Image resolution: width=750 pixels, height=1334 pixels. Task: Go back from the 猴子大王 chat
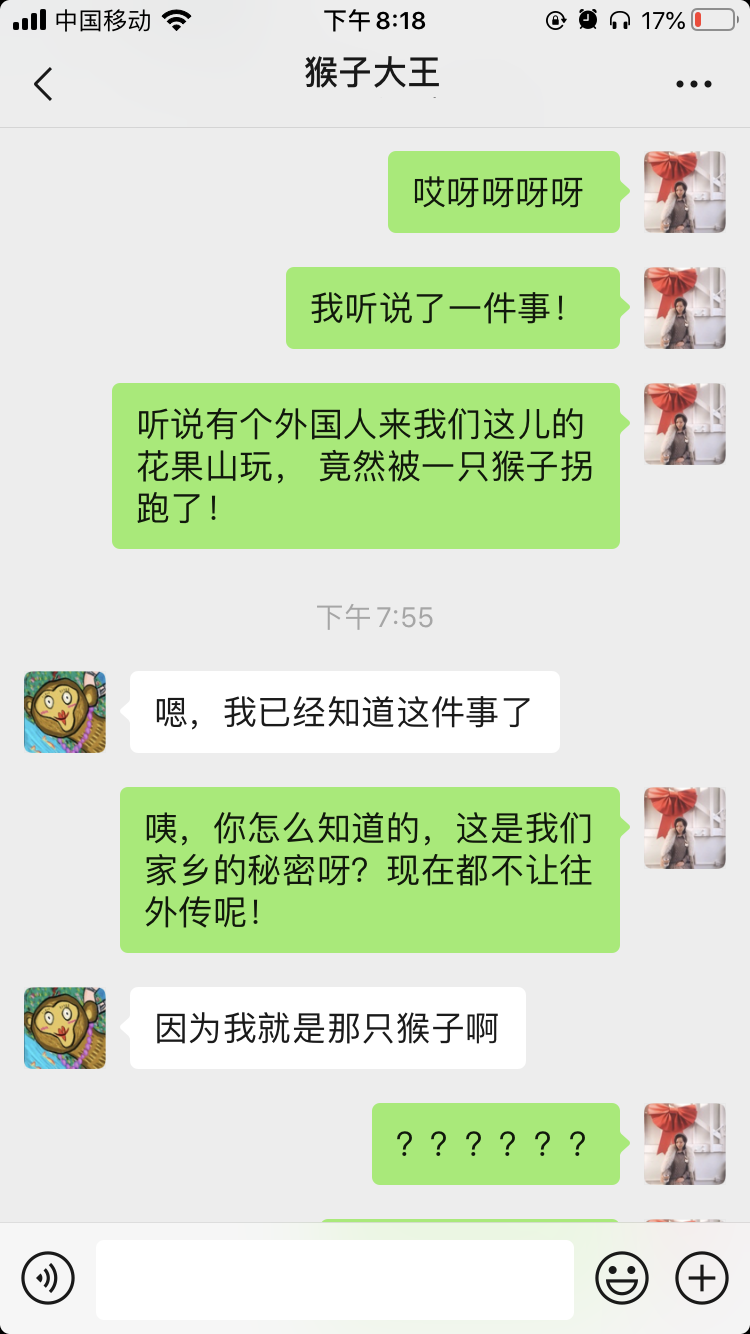click(43, 84)
